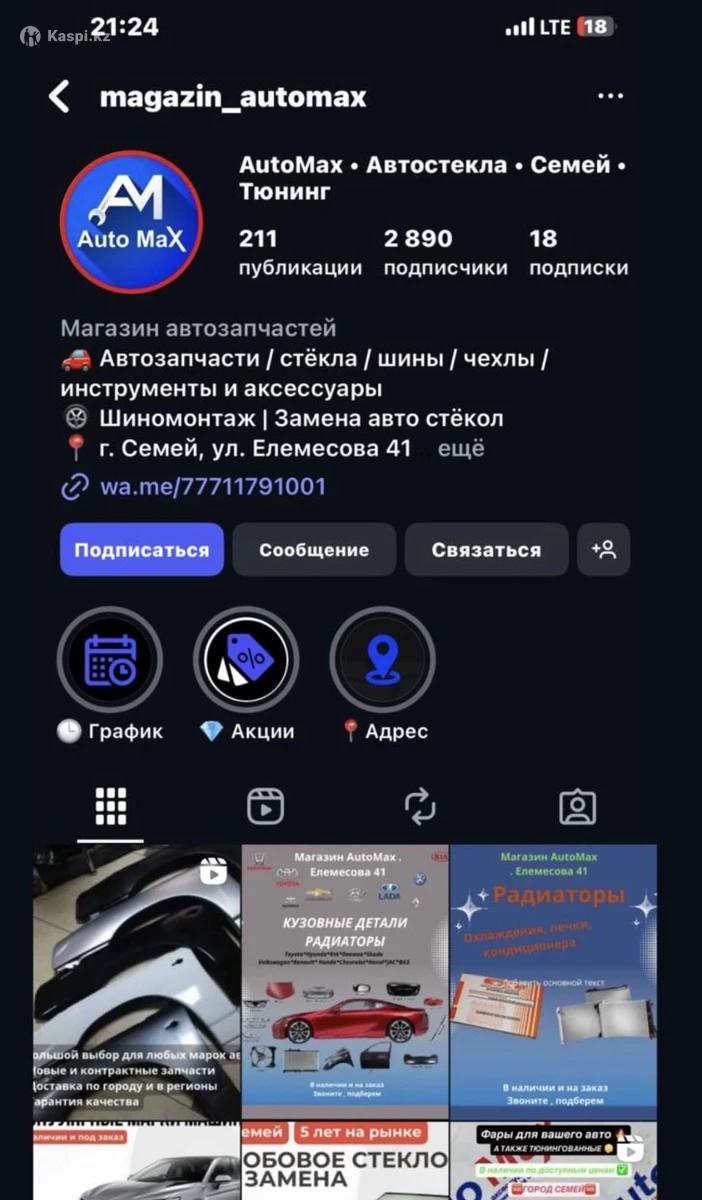Switch to the Reels tab
702x1200 pixels.
(266, 807)
